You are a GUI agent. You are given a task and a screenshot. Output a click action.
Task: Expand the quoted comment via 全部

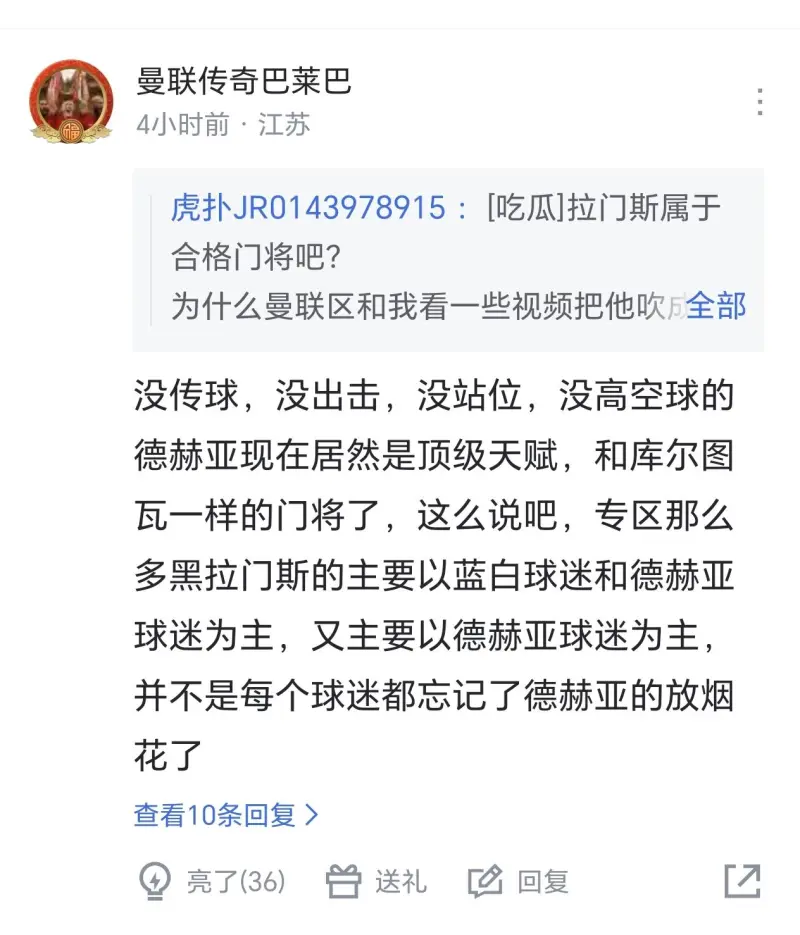[x=716, y=306]
